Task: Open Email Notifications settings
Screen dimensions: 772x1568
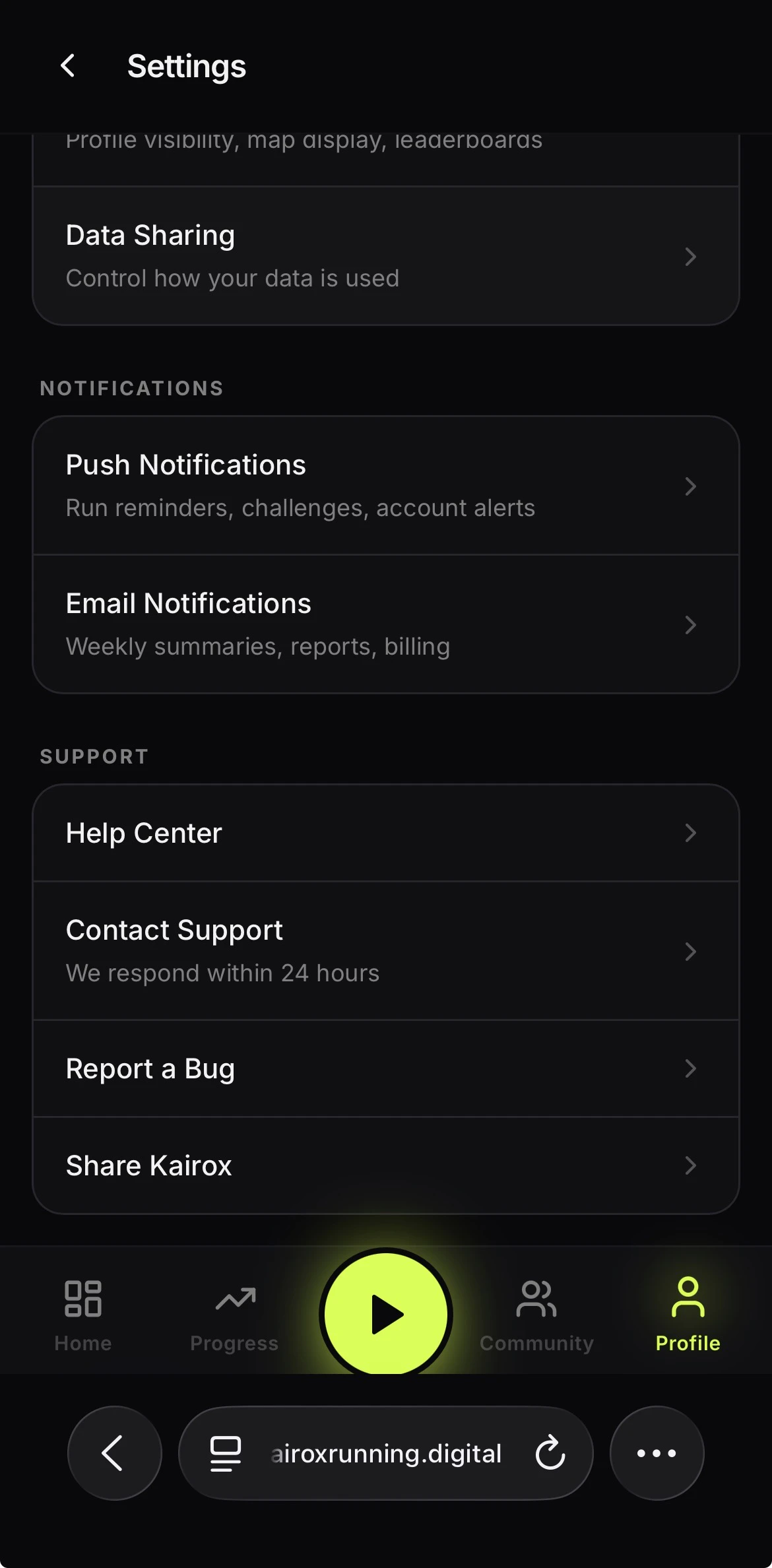Action: [386, 624]
